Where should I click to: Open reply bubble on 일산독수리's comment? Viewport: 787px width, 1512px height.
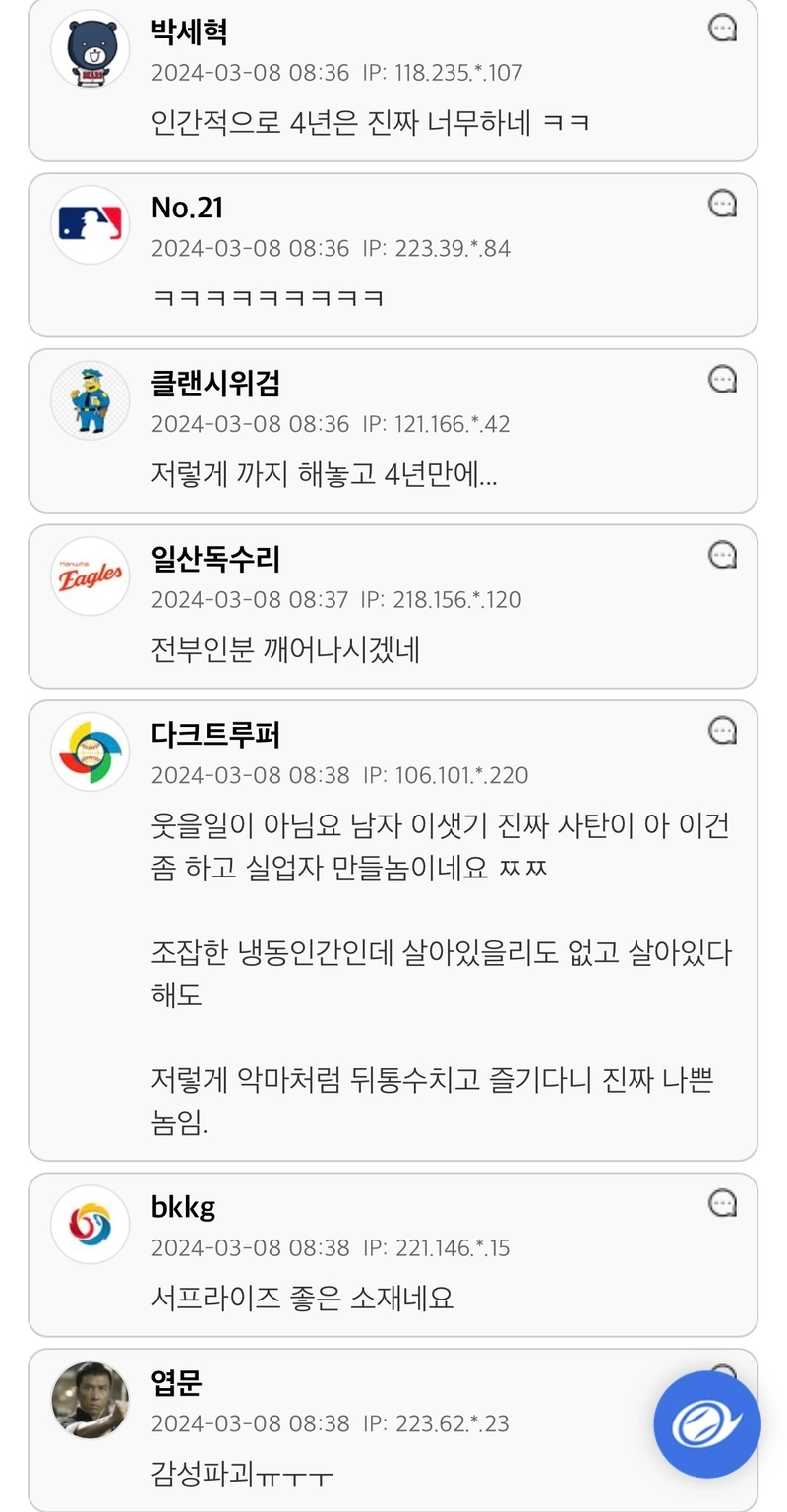(723, 555)
